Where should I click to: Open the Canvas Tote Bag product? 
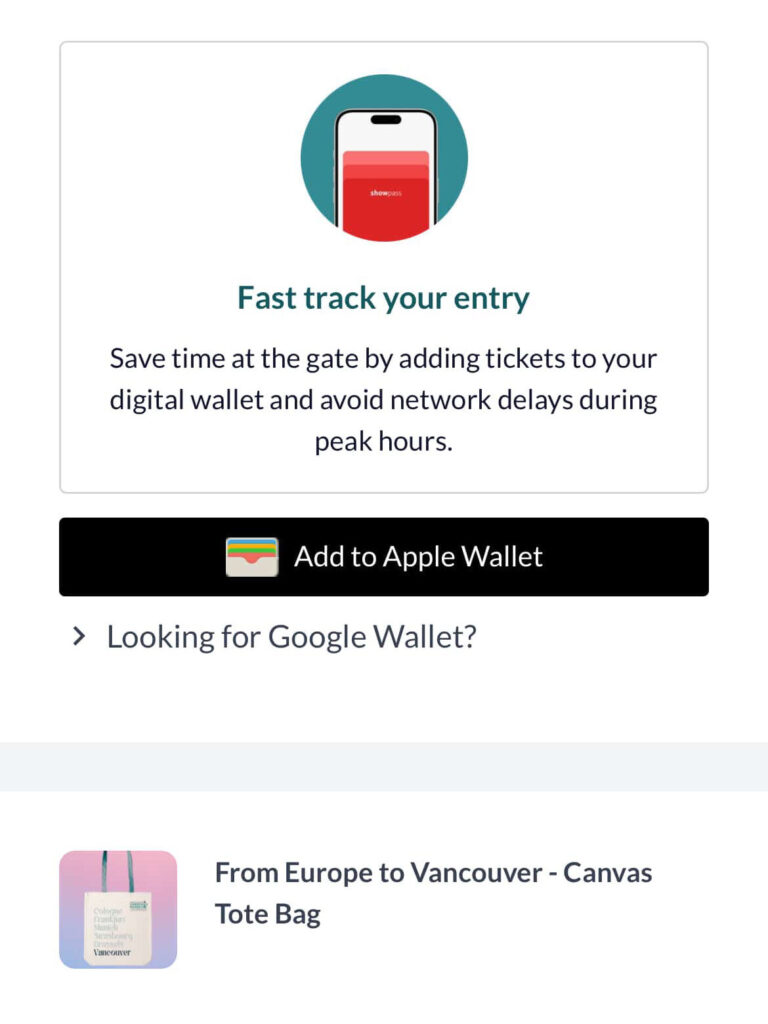click(x=433, y=892)
